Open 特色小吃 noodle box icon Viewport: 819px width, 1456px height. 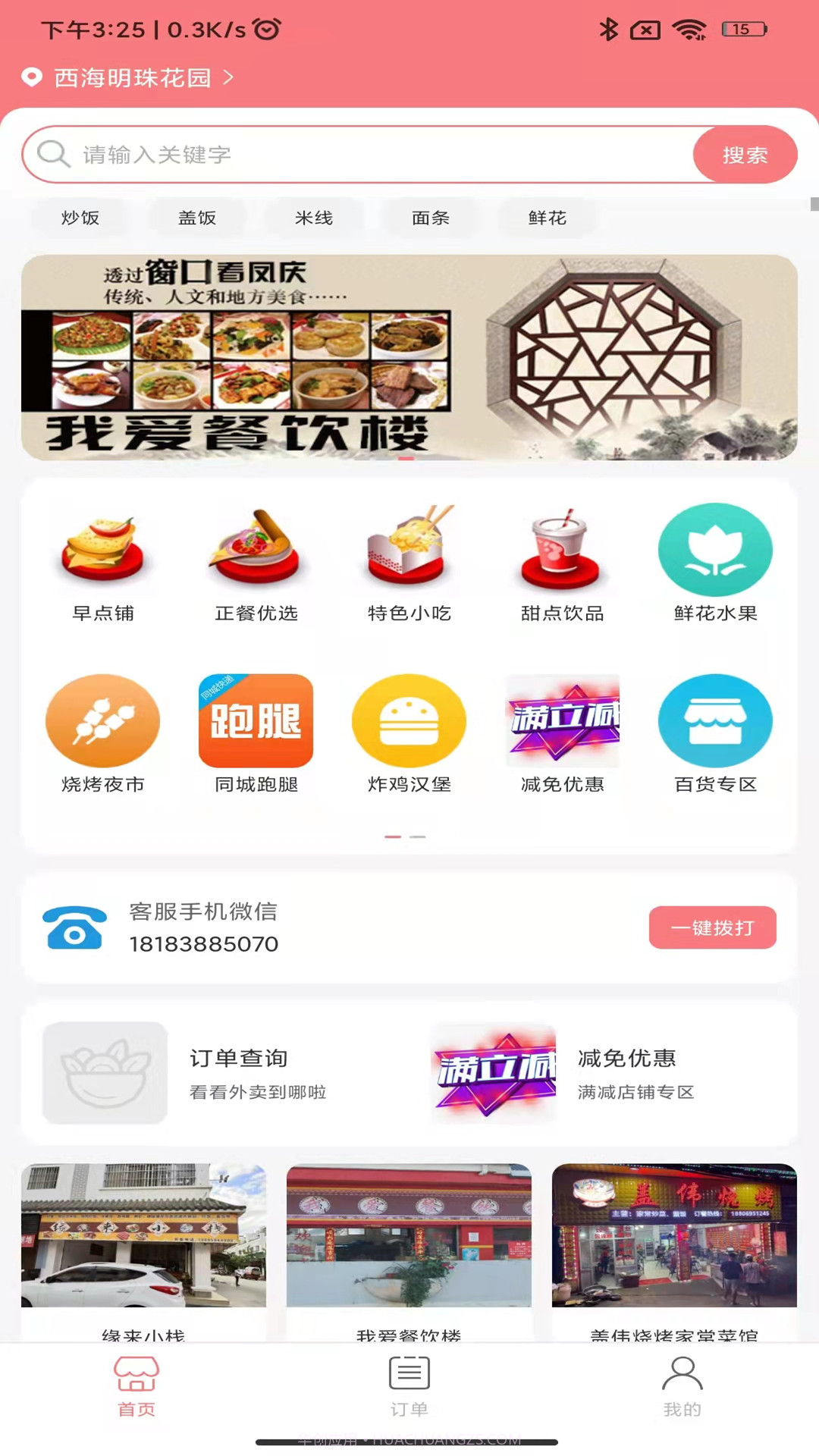click(409, 550)
